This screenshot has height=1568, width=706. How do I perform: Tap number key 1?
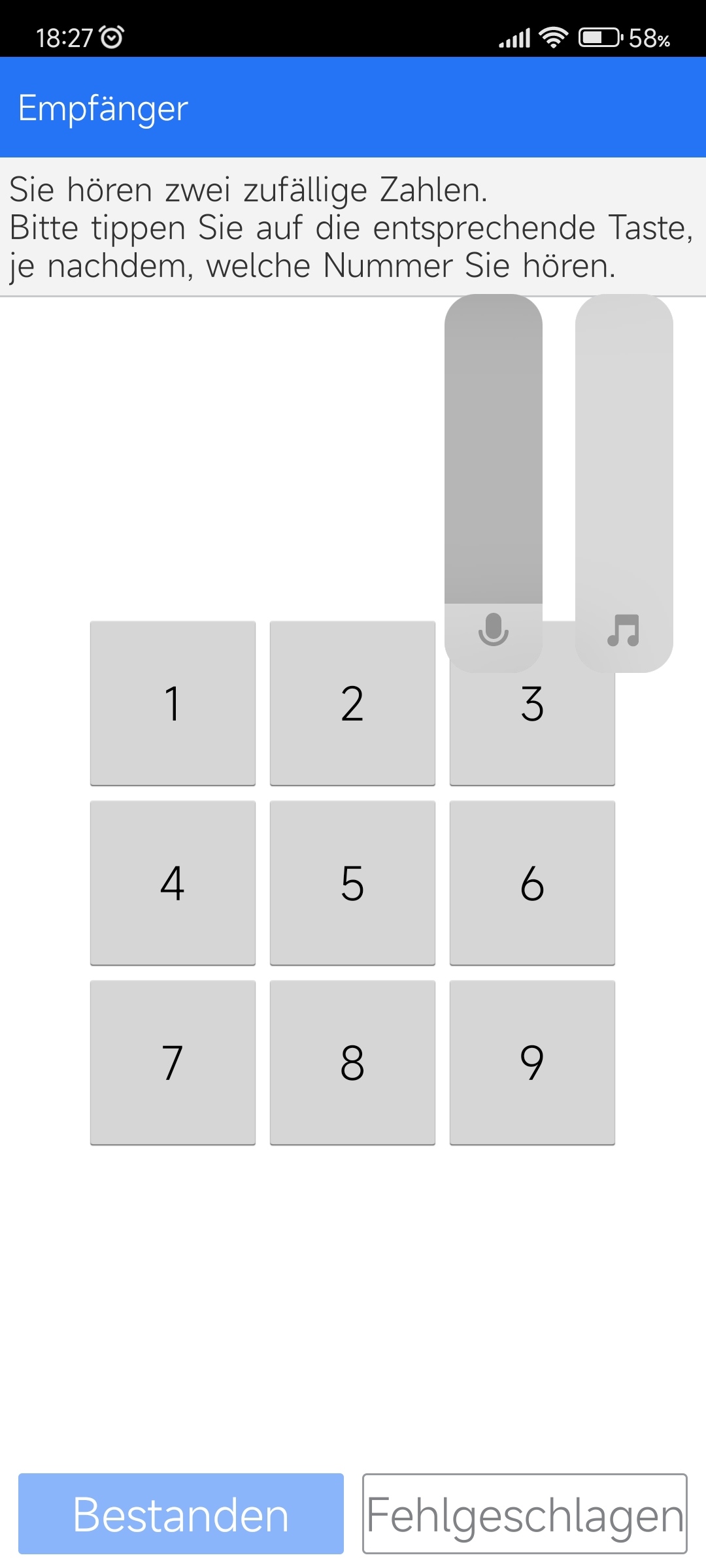(x=173, y=703)
